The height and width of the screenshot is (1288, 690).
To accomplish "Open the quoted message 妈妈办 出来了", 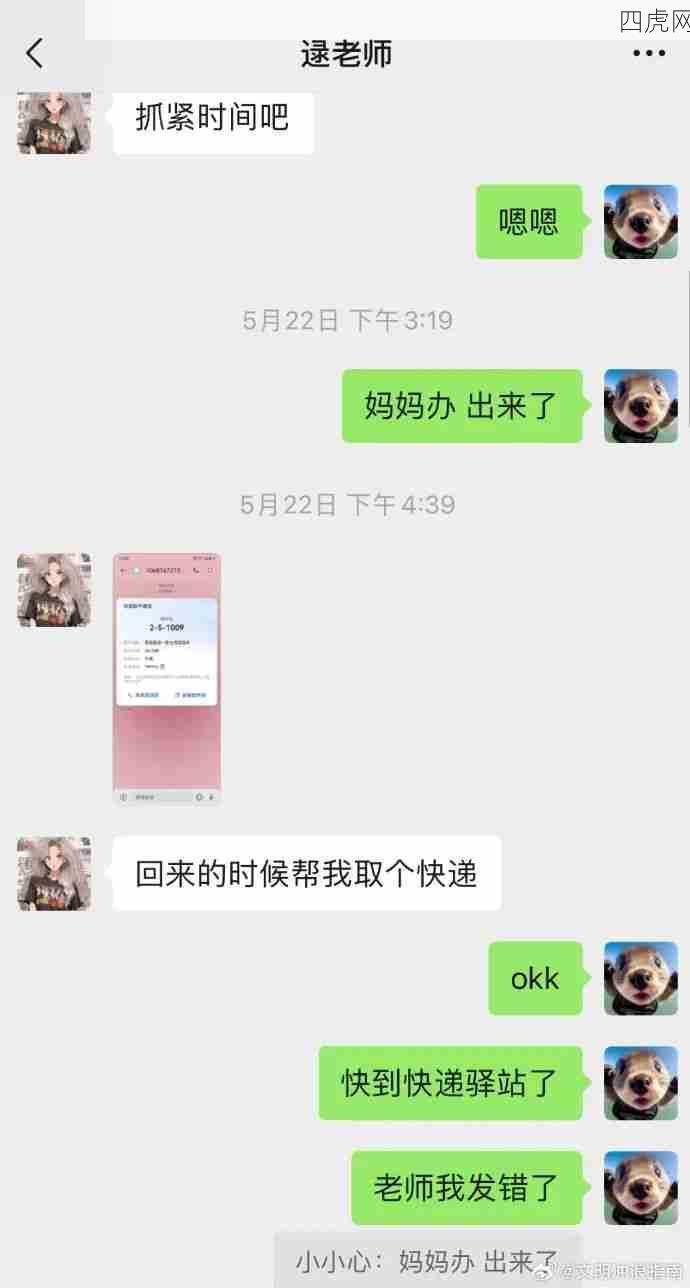I will pyautogui.click(x=428, y=1260).
